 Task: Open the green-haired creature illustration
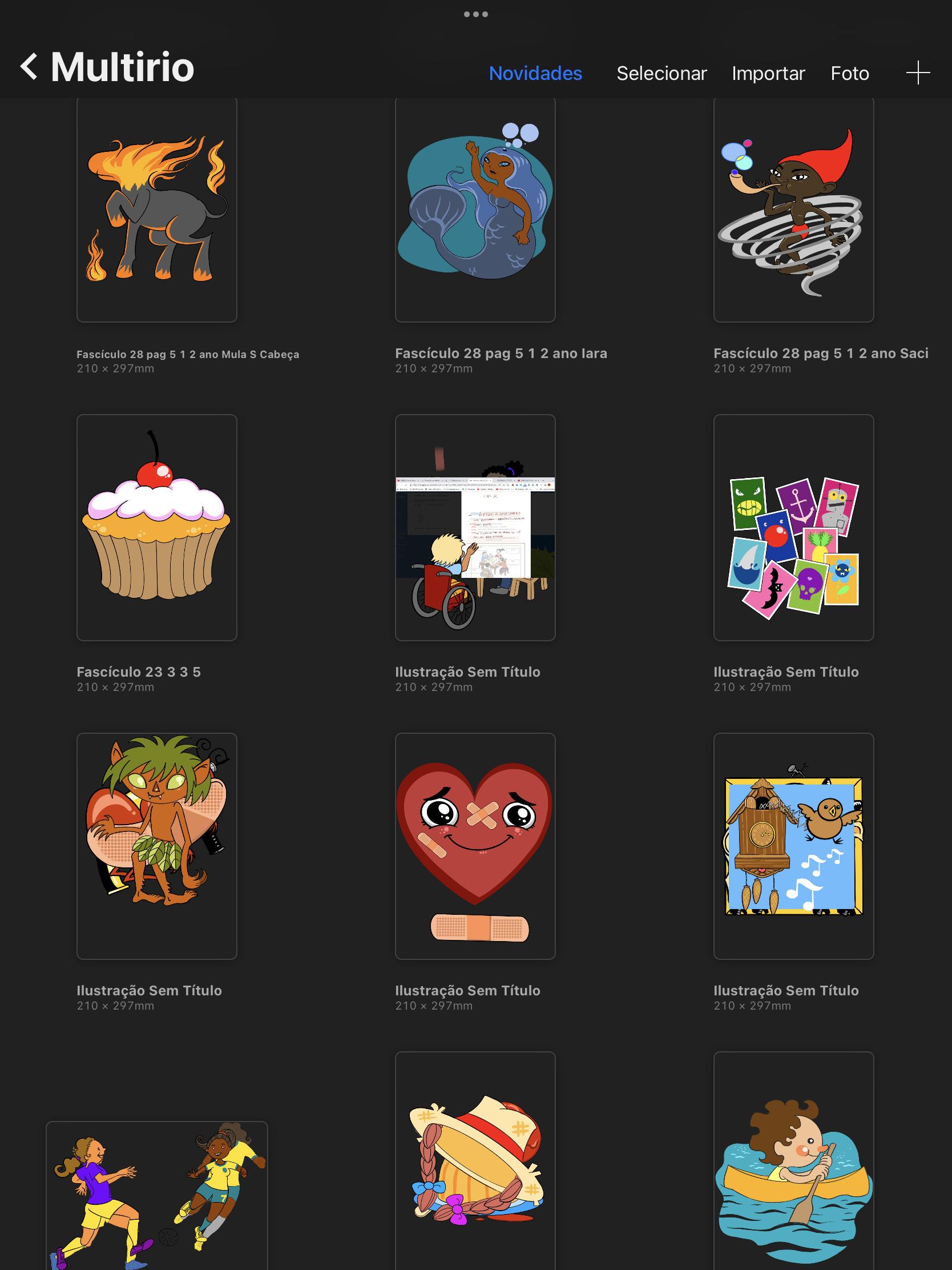(156, 846)
